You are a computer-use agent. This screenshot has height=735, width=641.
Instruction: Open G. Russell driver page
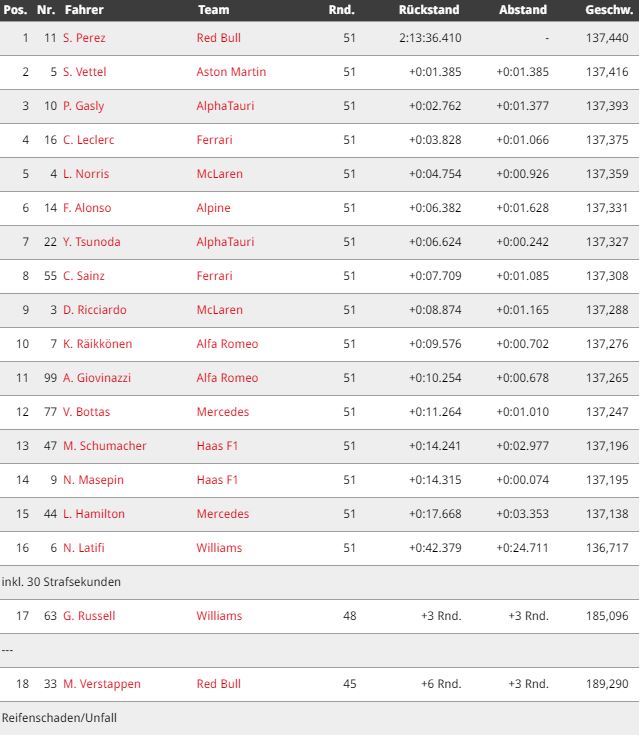point(89,616)
